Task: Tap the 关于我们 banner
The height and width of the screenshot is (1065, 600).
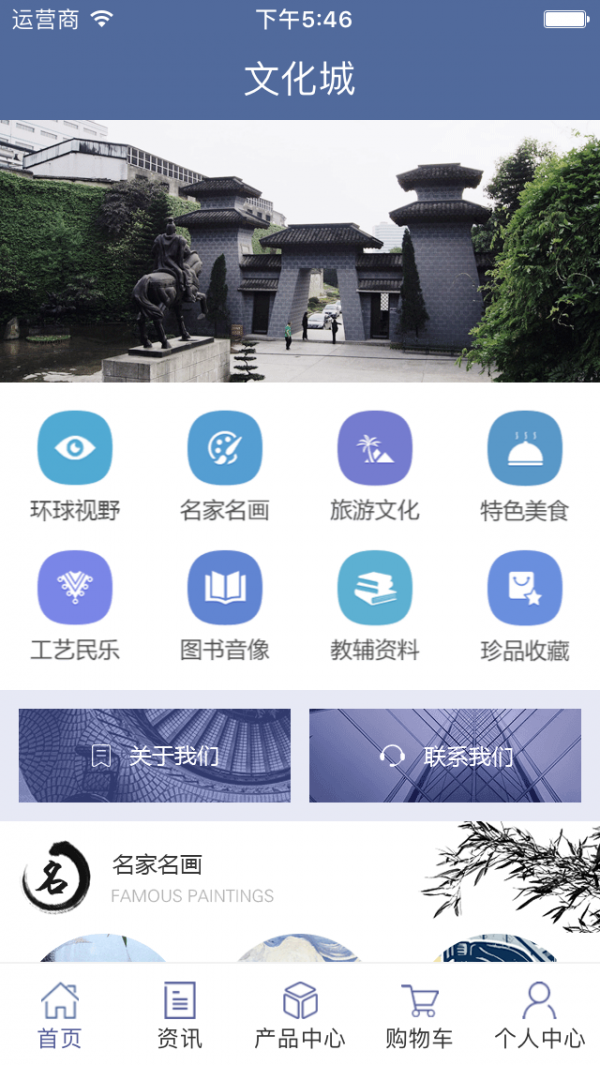Action: point(155,756)
